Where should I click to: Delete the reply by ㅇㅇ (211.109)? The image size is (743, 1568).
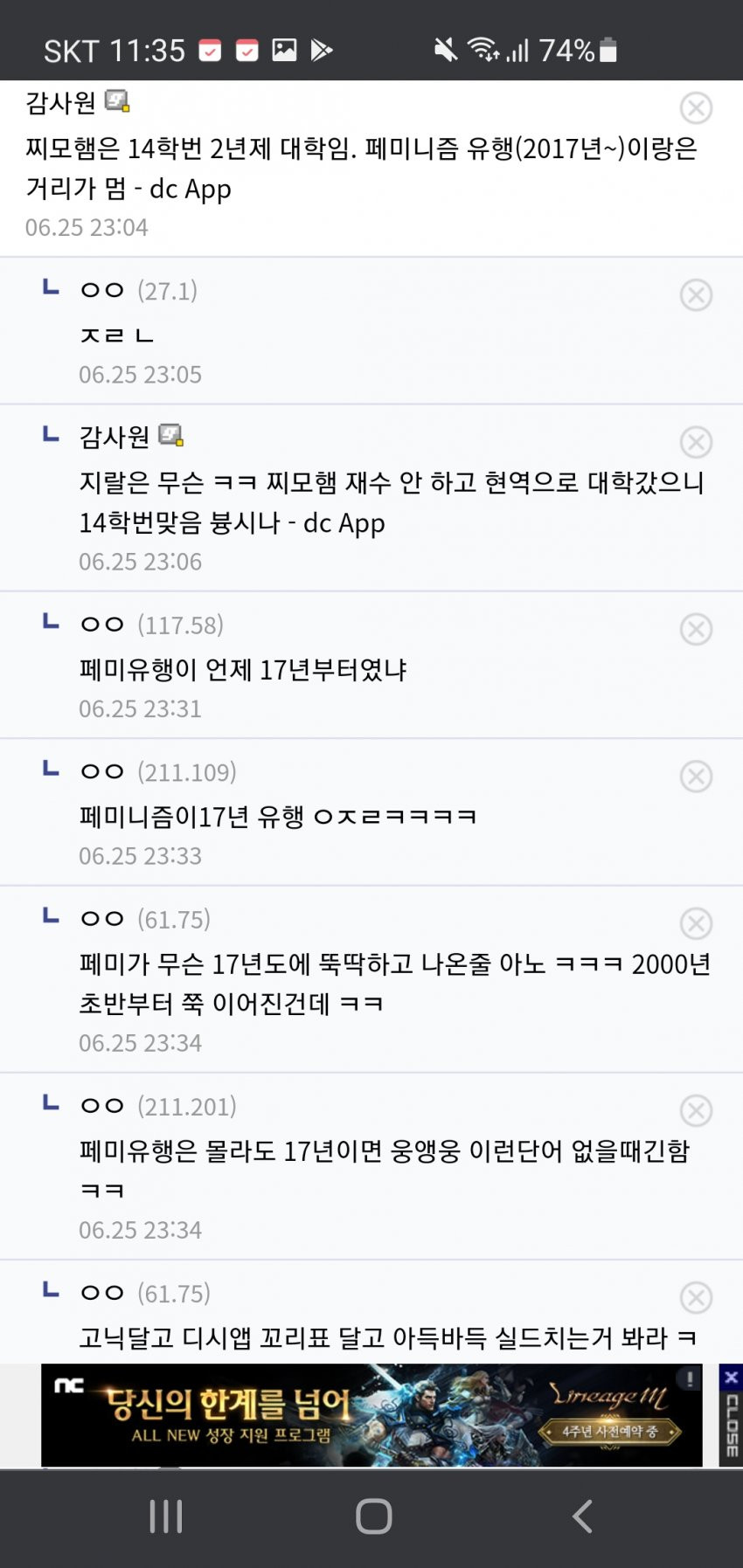coord(696,777)
